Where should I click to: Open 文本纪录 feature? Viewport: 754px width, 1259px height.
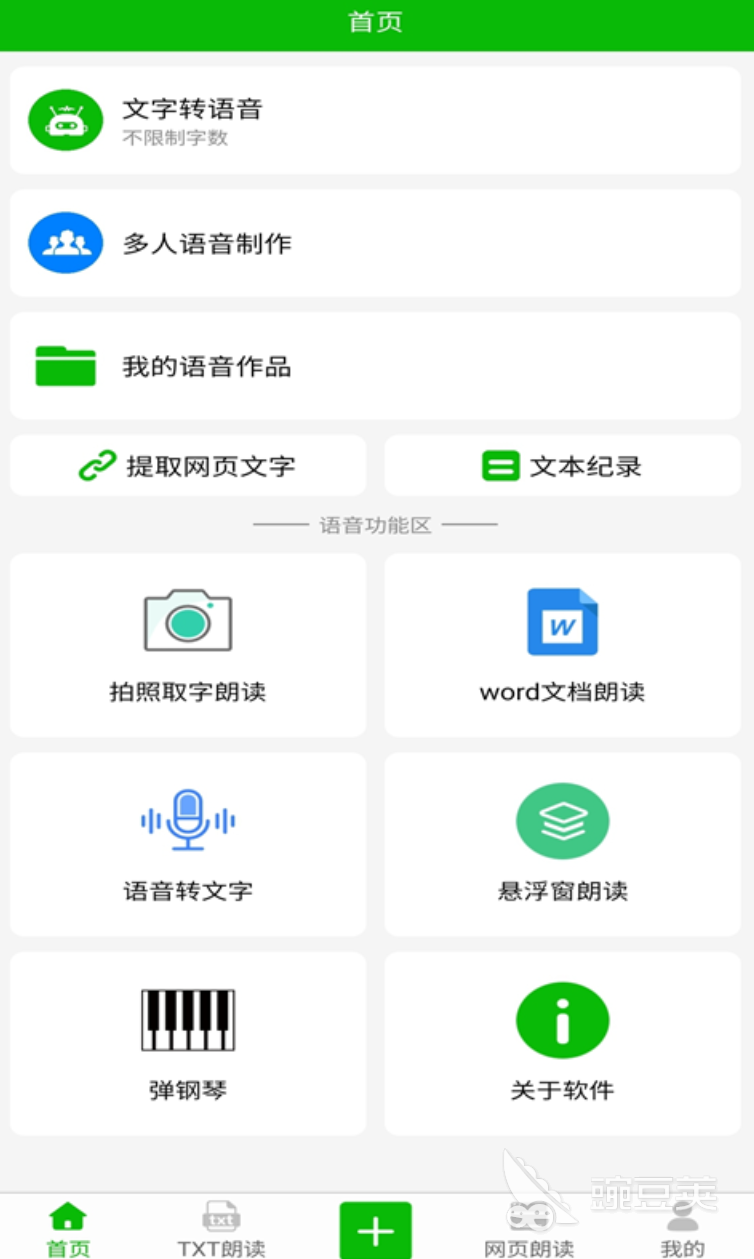tap(562, 465)
